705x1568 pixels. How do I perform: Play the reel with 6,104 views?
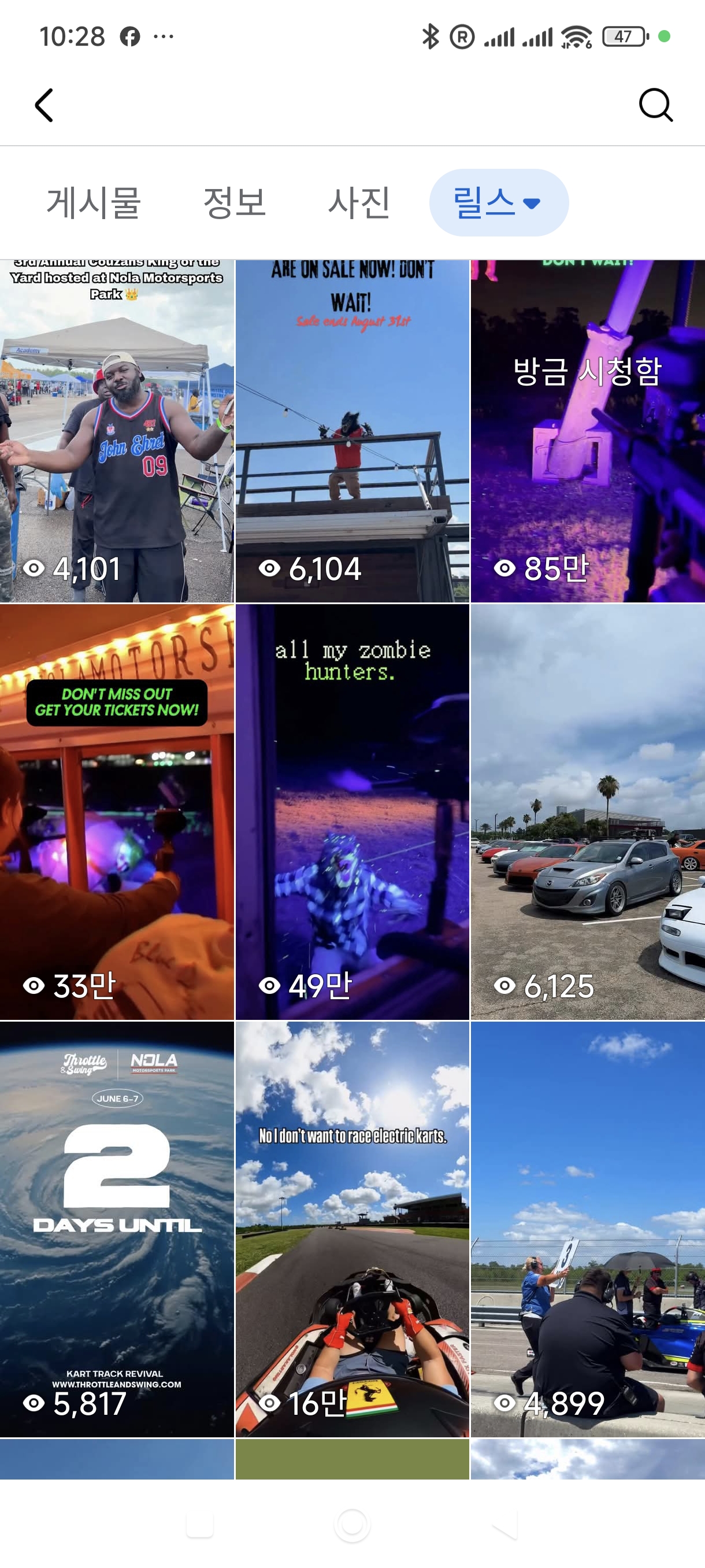point(352,431)
